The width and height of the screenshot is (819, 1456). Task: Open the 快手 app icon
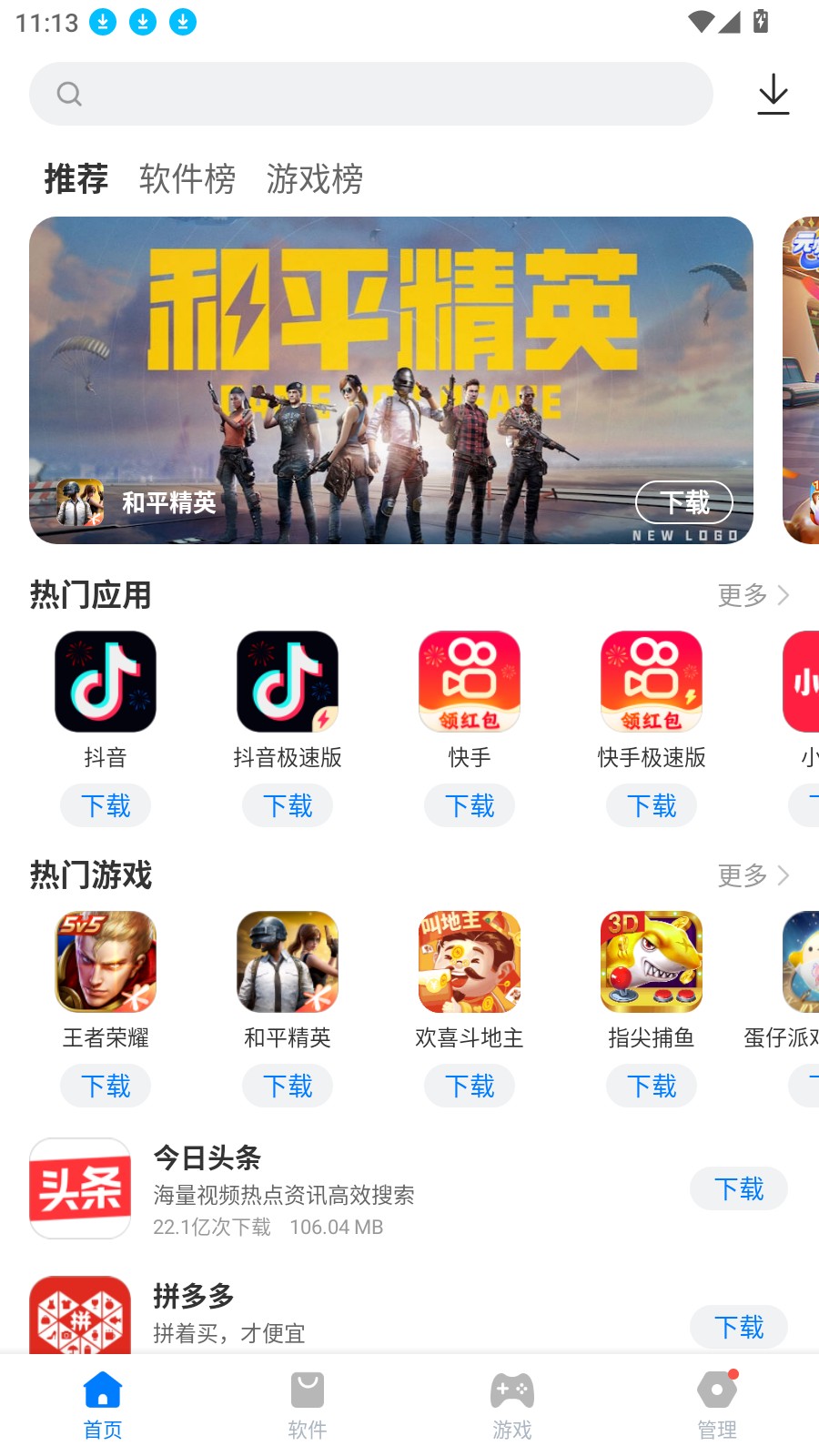tap(470, 682)
